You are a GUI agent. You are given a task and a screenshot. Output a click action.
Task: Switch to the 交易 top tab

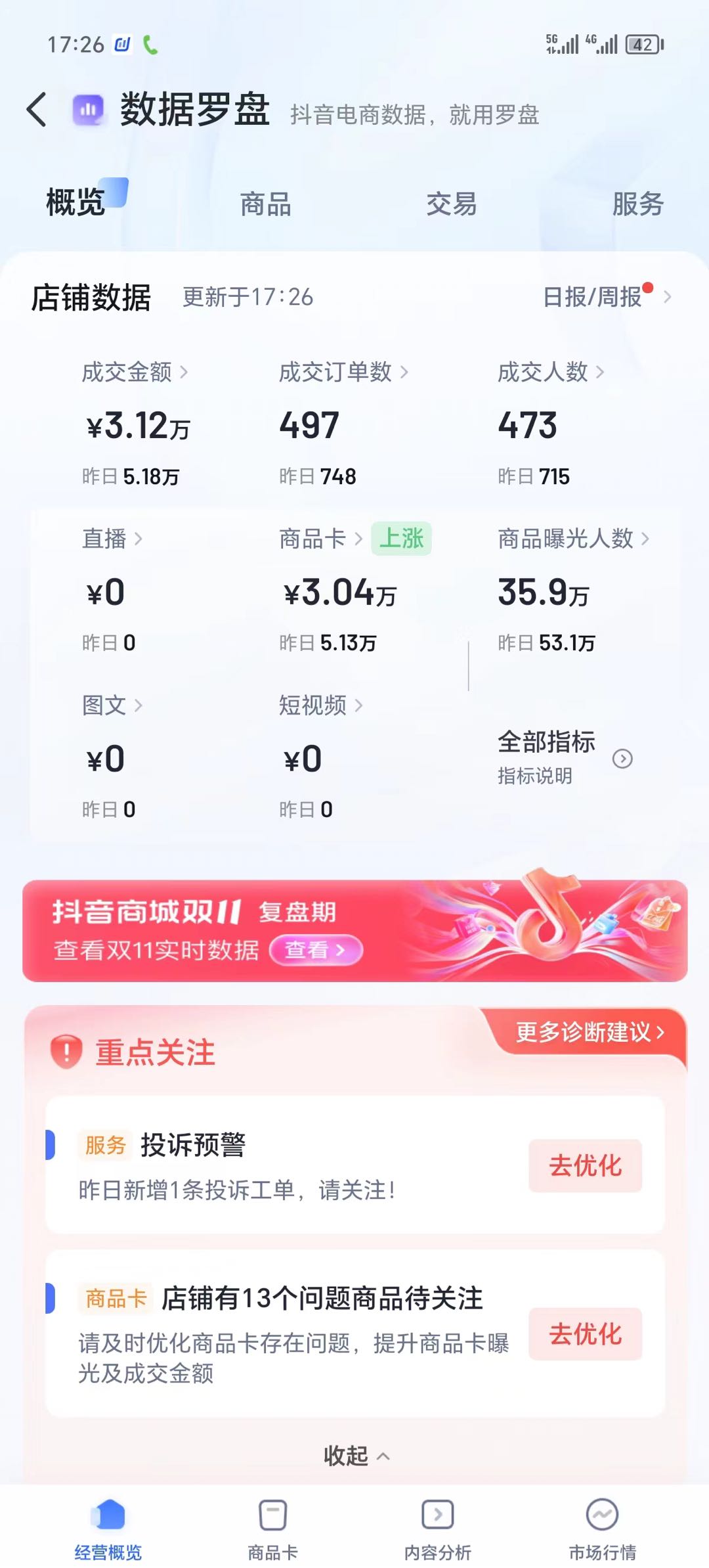click(452, 204)
